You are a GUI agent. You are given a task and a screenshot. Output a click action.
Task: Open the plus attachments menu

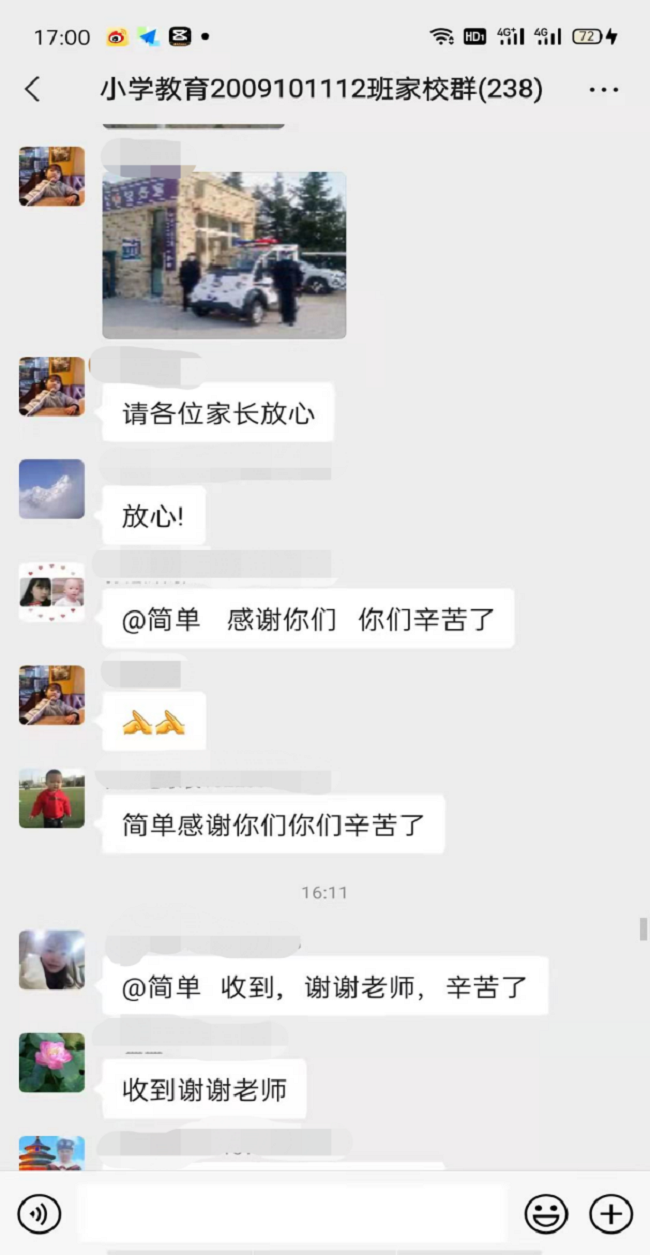coord(610,1214)
